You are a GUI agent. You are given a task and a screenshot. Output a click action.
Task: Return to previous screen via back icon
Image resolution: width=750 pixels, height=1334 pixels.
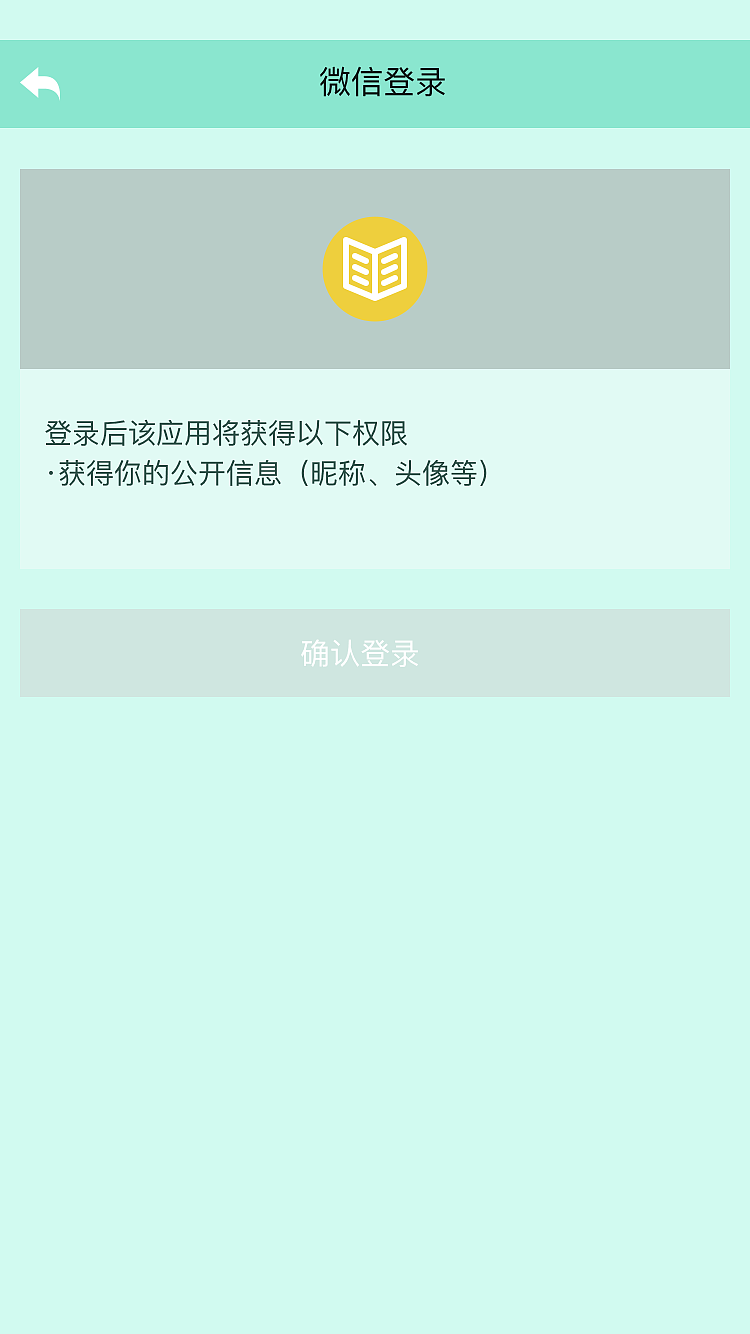click(x=40, y=84)
